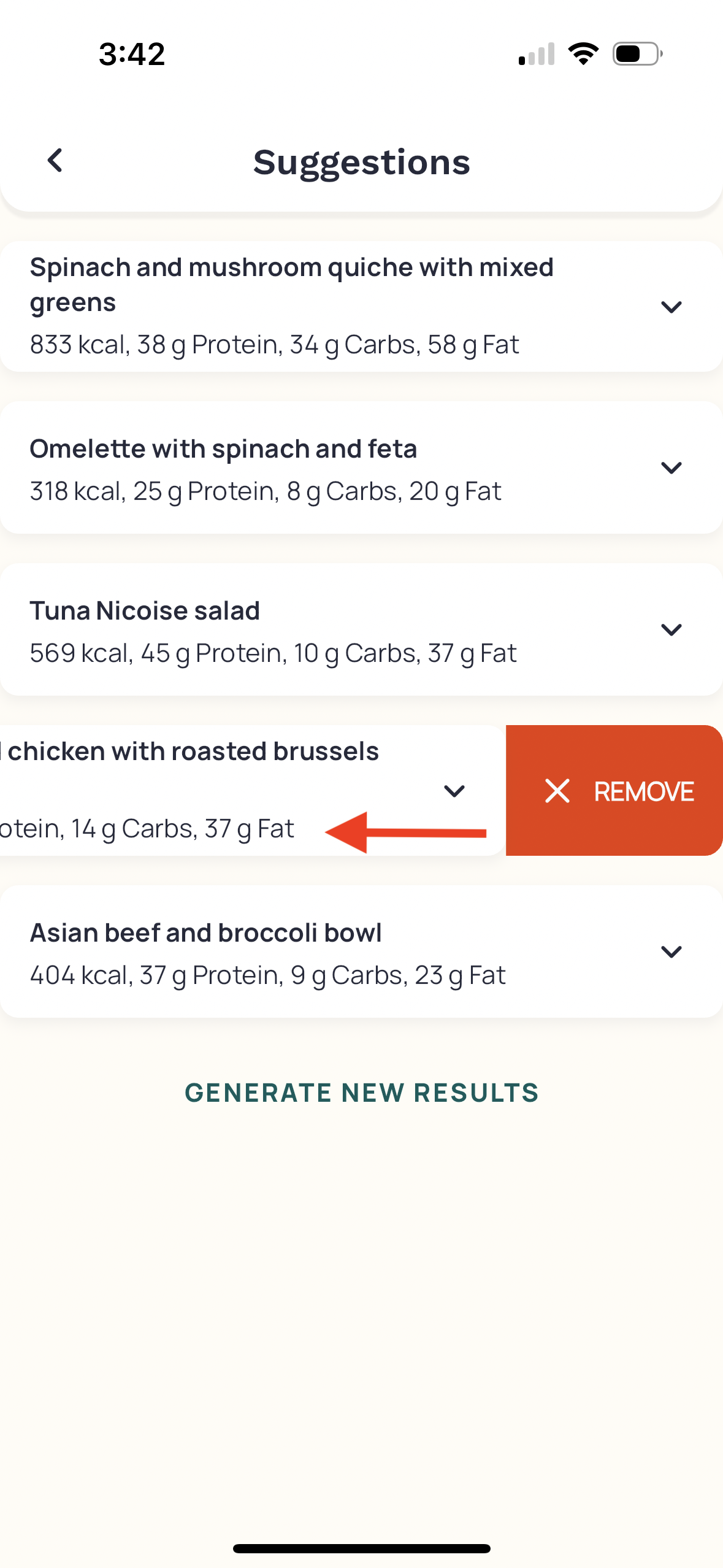Expand the Tuna Nicoise salad details
The image size is (723, 1568).
671,629
